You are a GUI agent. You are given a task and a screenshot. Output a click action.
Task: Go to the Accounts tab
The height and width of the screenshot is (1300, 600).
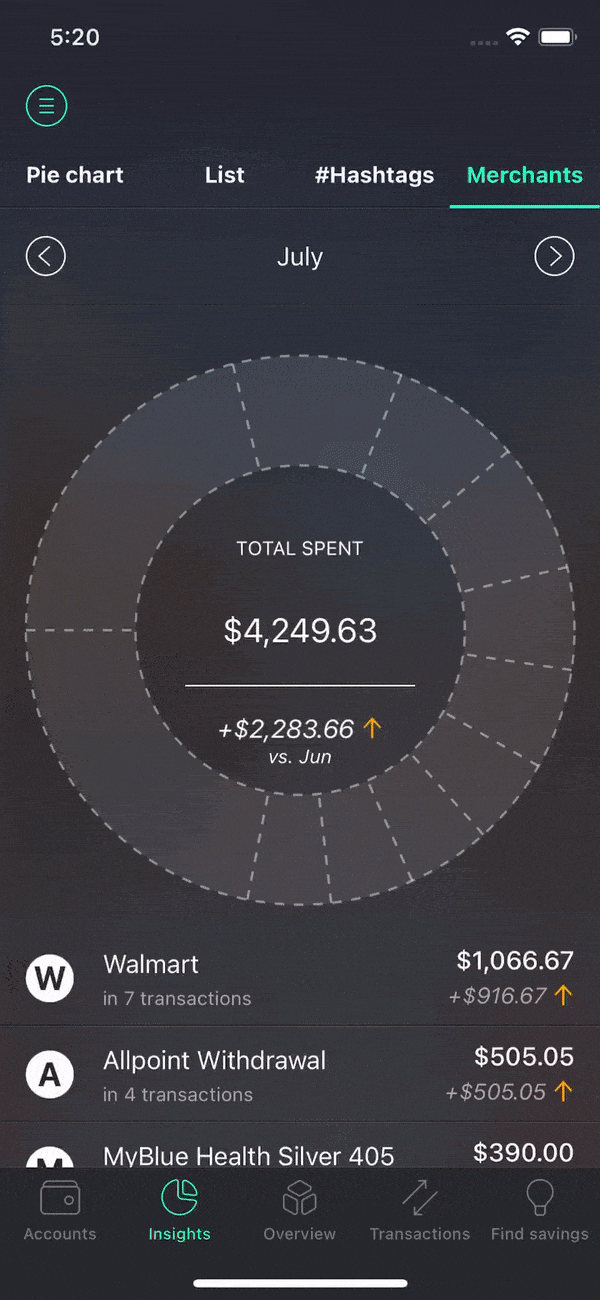[x=60, y=1210]
